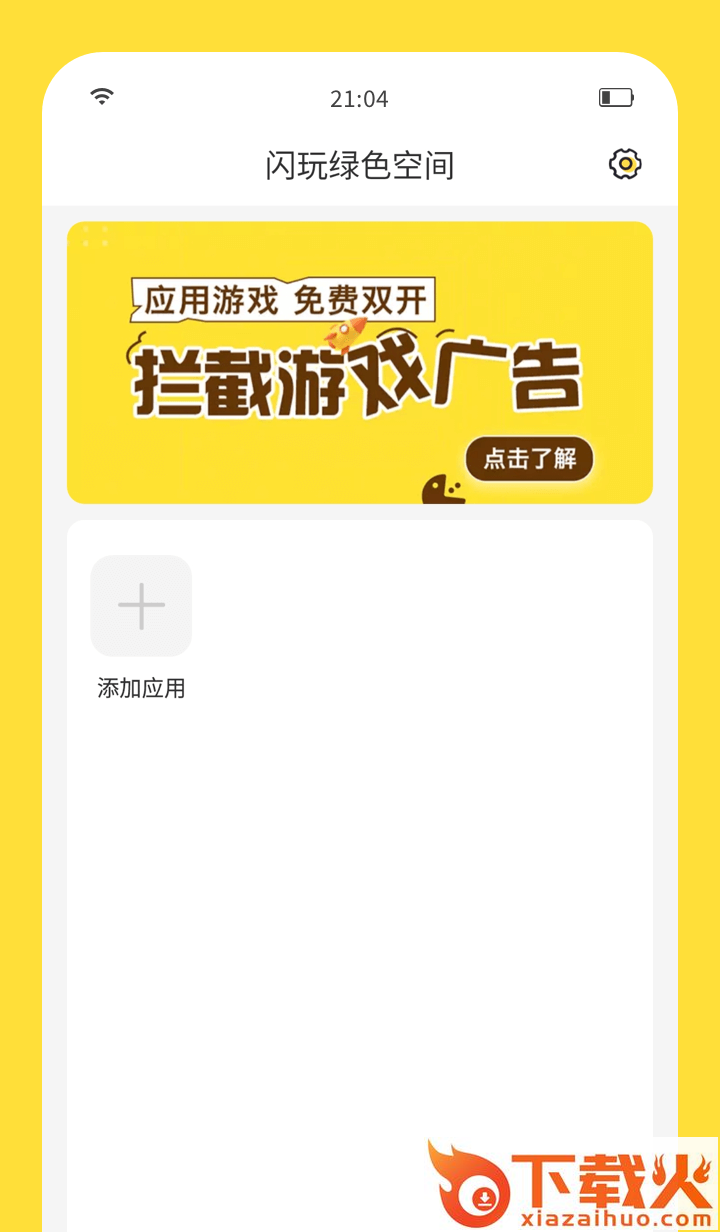Tap the plus tile to add an app
The image size is (720, 1232).
(141, 606)
